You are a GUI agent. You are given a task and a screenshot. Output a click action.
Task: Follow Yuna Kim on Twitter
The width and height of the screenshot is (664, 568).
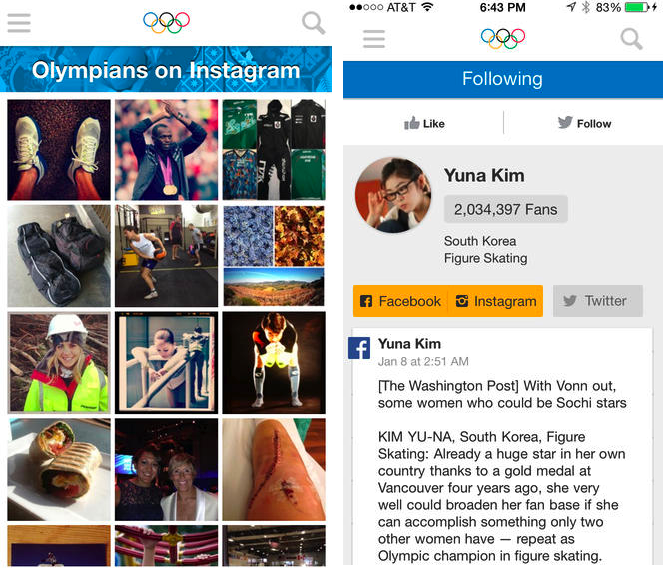click(x=584, y=123)
